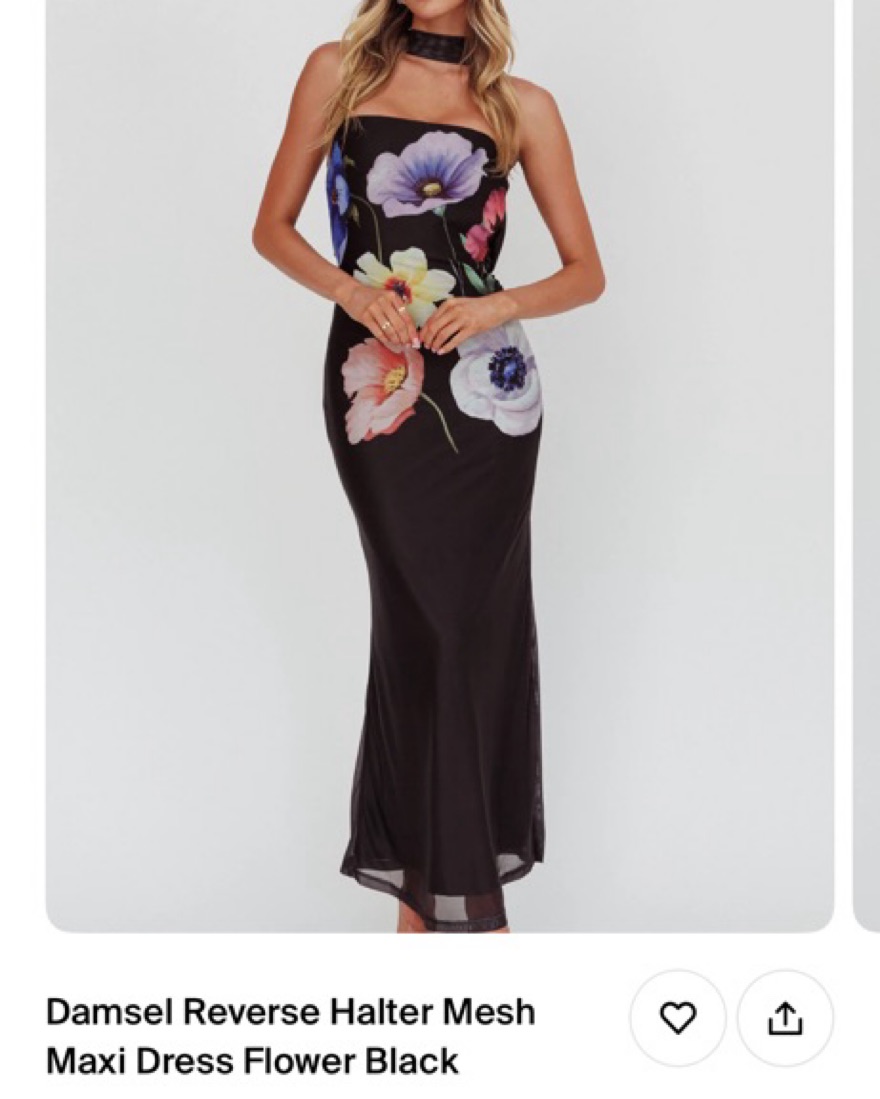Share the Damsel Reverse Halter dress
Image resolution: width=880 pixels, height=1099 pixels.
tap(785, 1018)
